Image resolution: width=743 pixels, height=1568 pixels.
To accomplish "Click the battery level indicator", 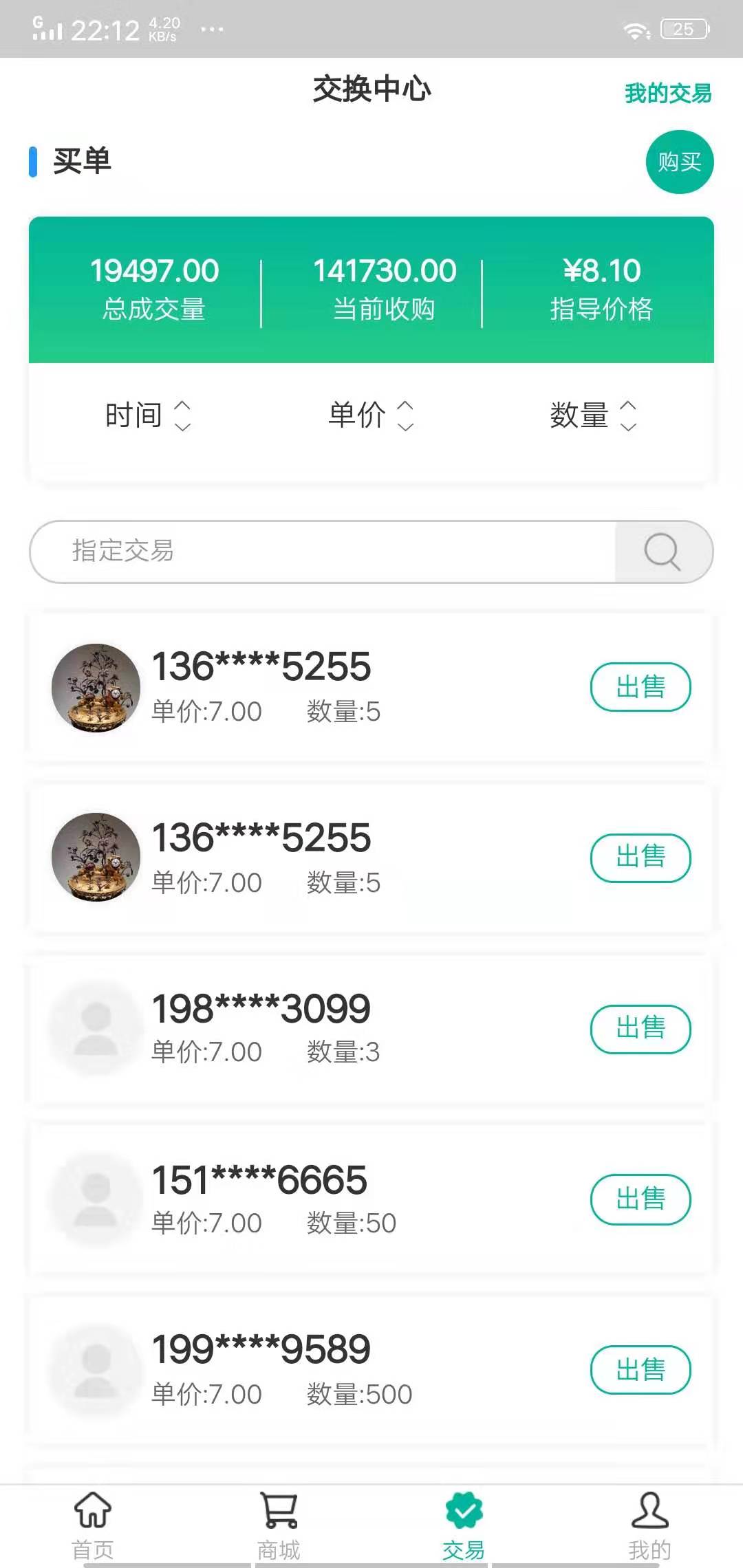I will [x=685, y=28].
